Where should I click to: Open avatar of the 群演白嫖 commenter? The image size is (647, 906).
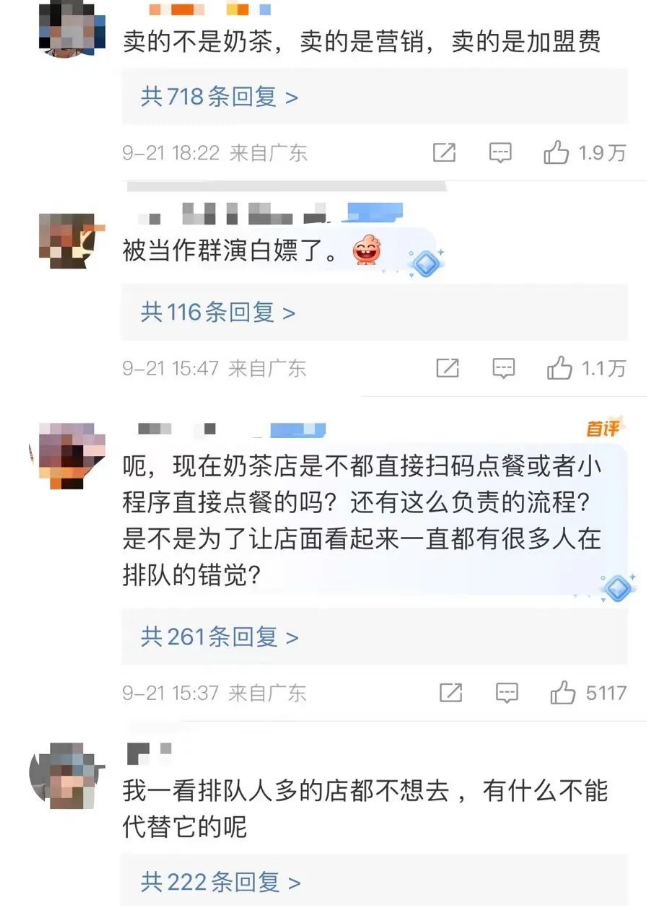68,241
